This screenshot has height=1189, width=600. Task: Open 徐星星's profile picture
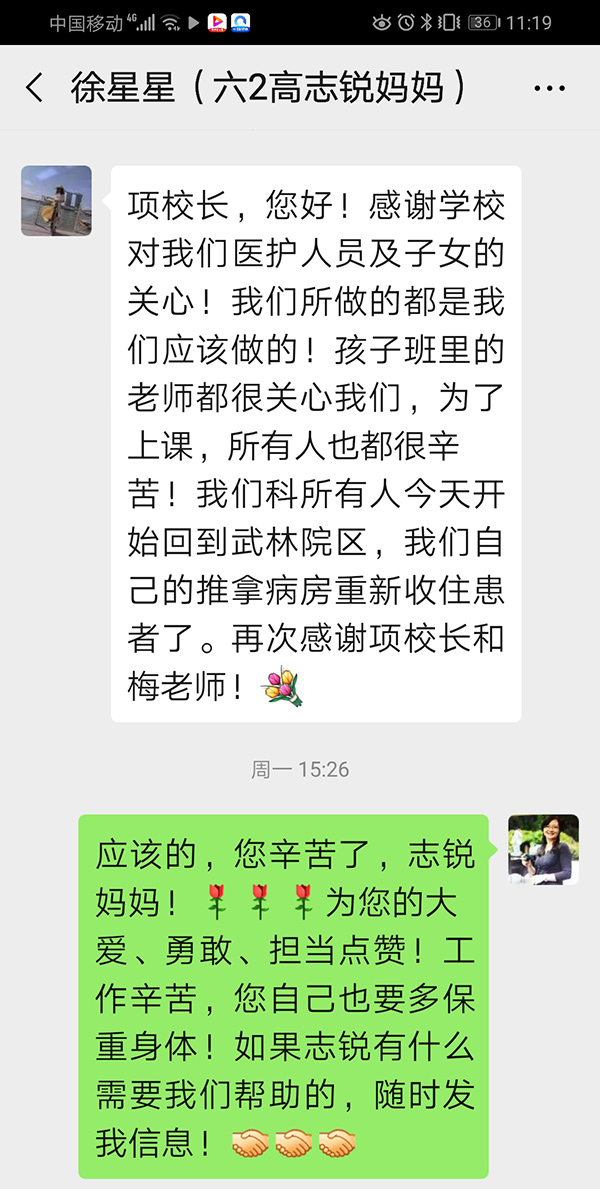pos(56,201)
